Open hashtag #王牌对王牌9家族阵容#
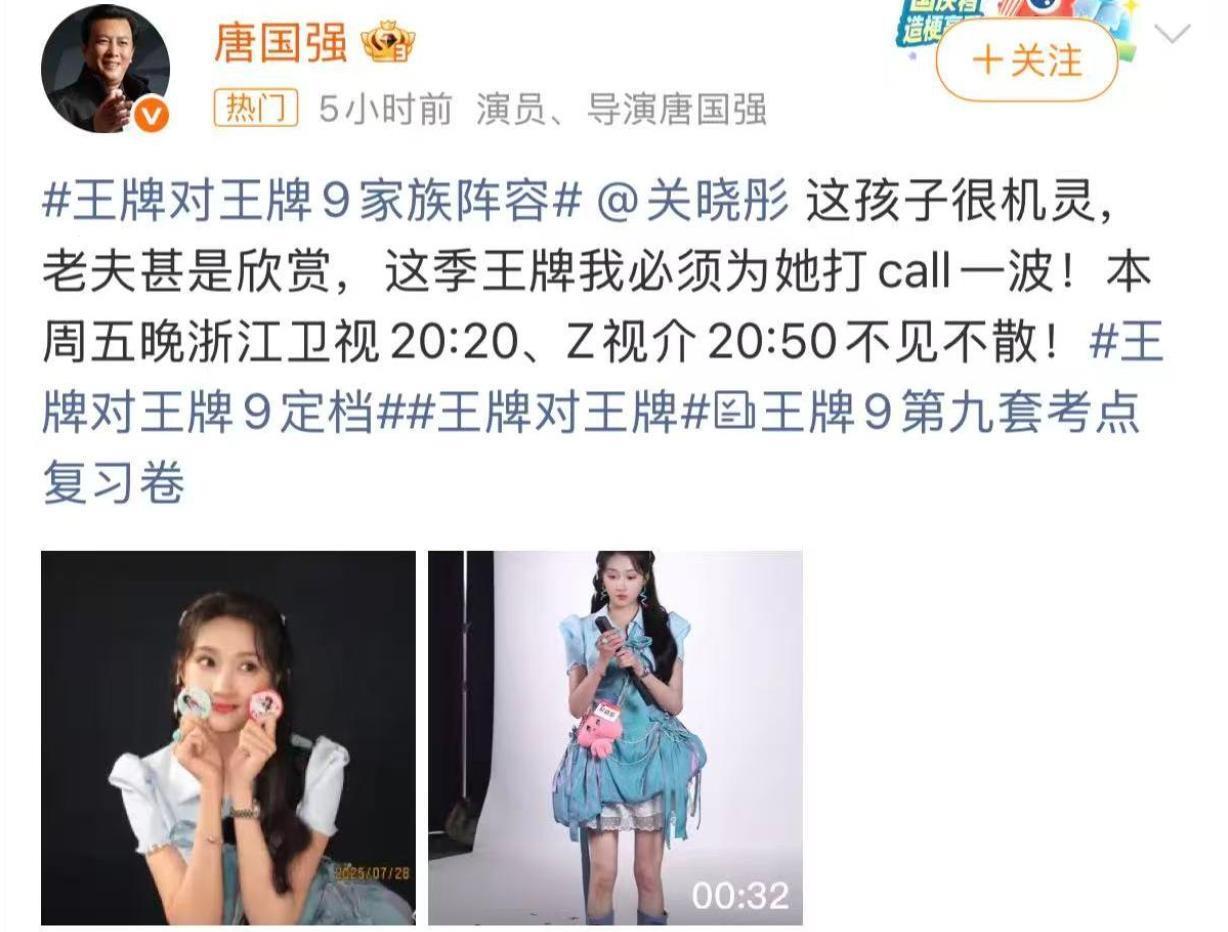 (311, 204)
